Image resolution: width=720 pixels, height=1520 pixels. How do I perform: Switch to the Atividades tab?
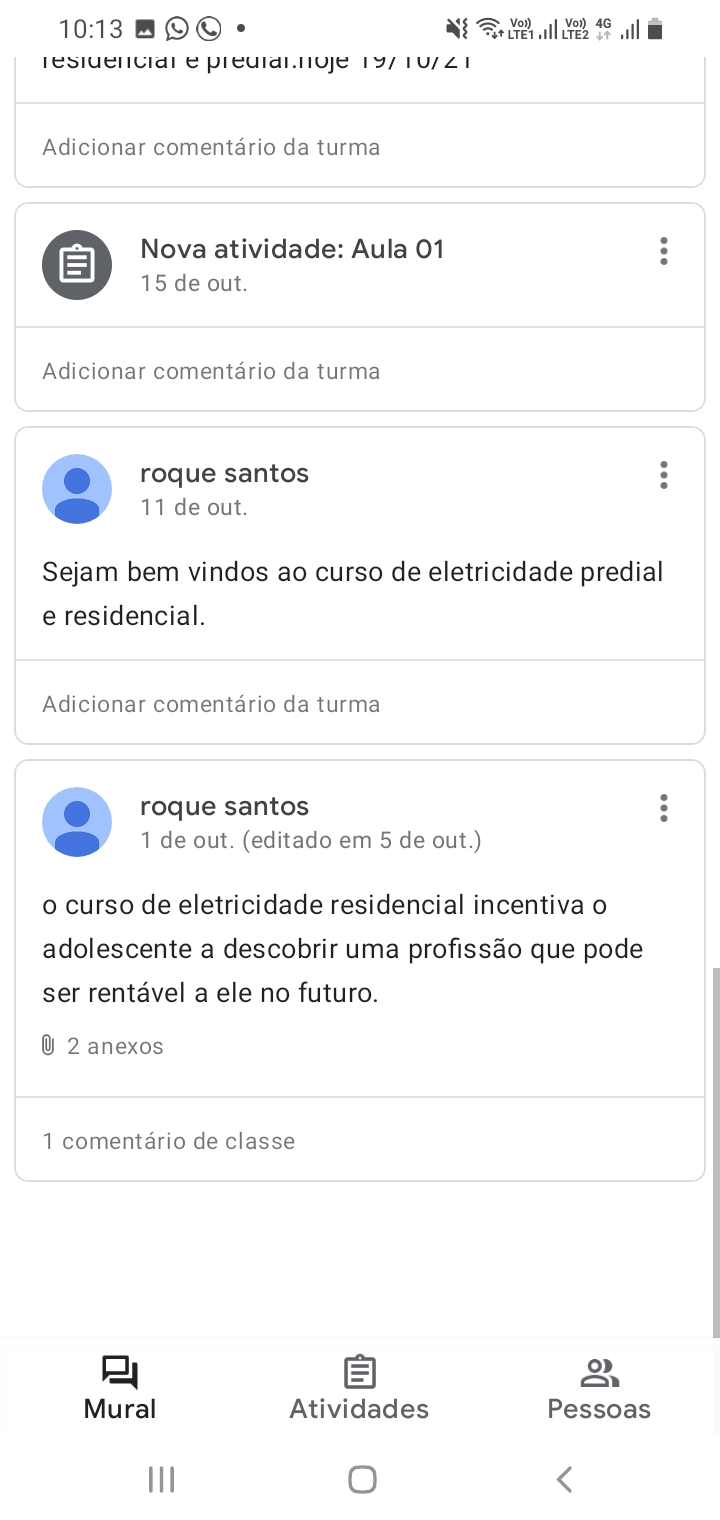pos(359,1388)
